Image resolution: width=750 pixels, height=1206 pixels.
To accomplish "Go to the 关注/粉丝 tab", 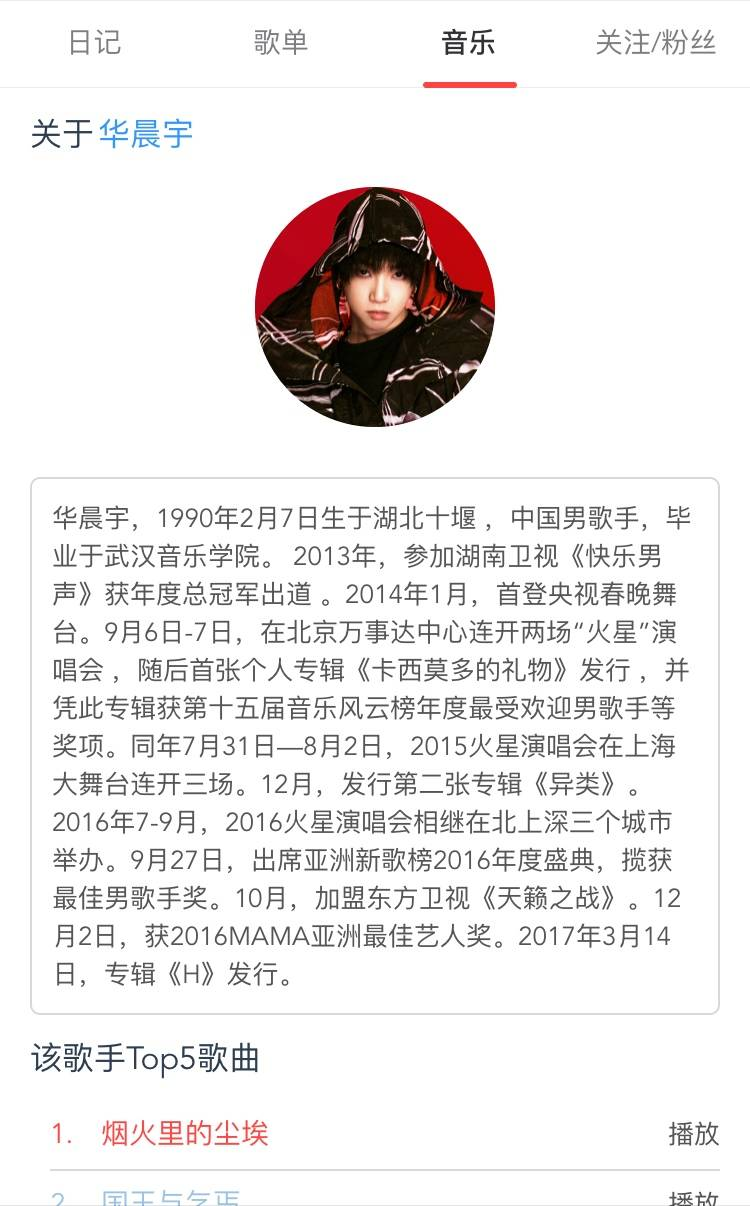I will 655,43.
